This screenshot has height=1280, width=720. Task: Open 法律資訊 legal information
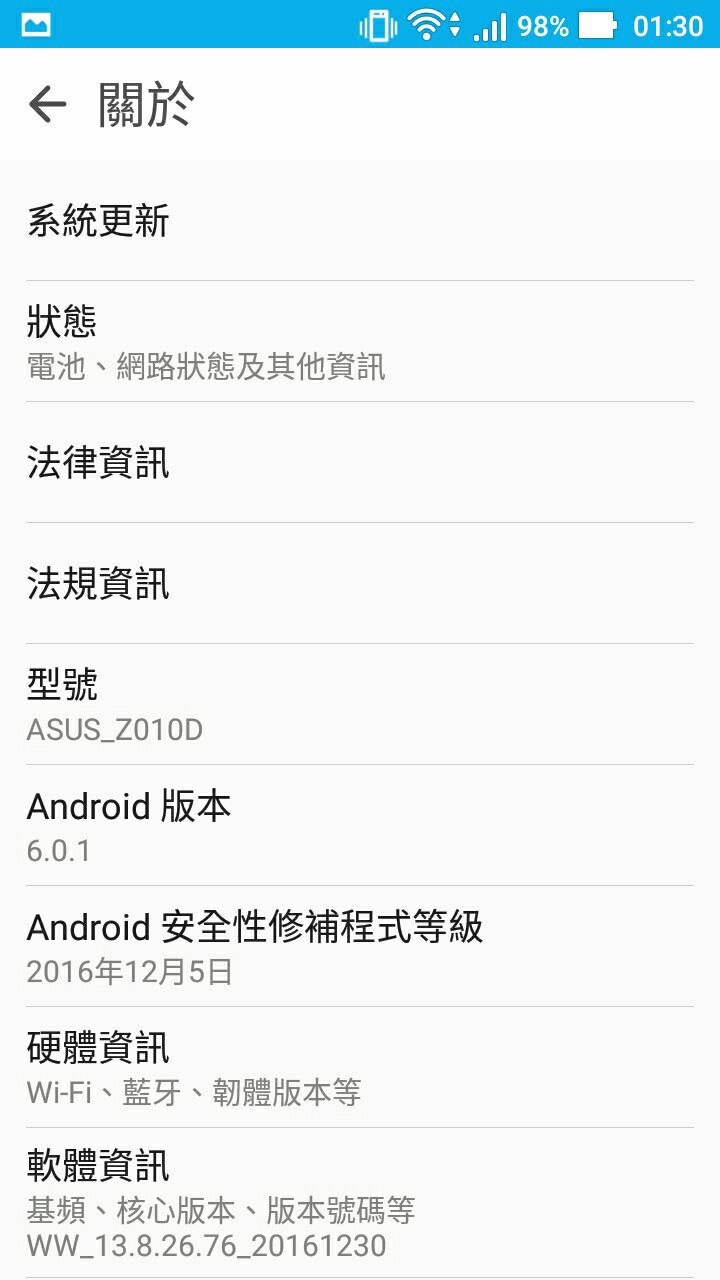[360, 463]
